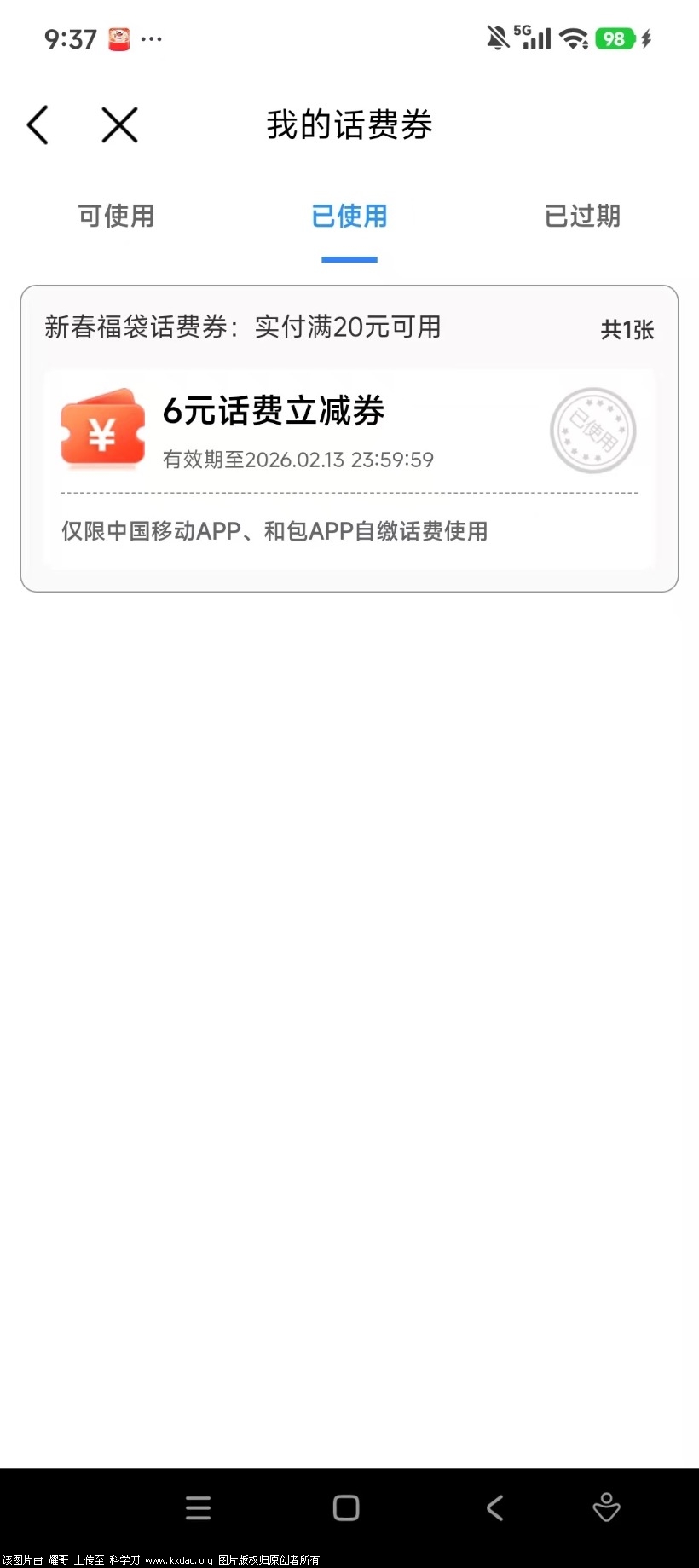This screenshot has height=1568, width=699.
Task: Go back using the top-left arrow
Action: 38,125
